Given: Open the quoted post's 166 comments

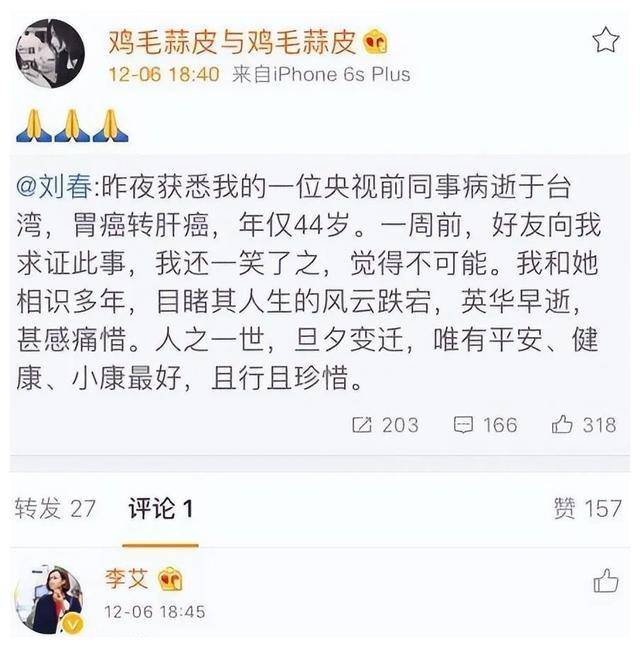Looking at the screenshot, I should tap(485, 425).
